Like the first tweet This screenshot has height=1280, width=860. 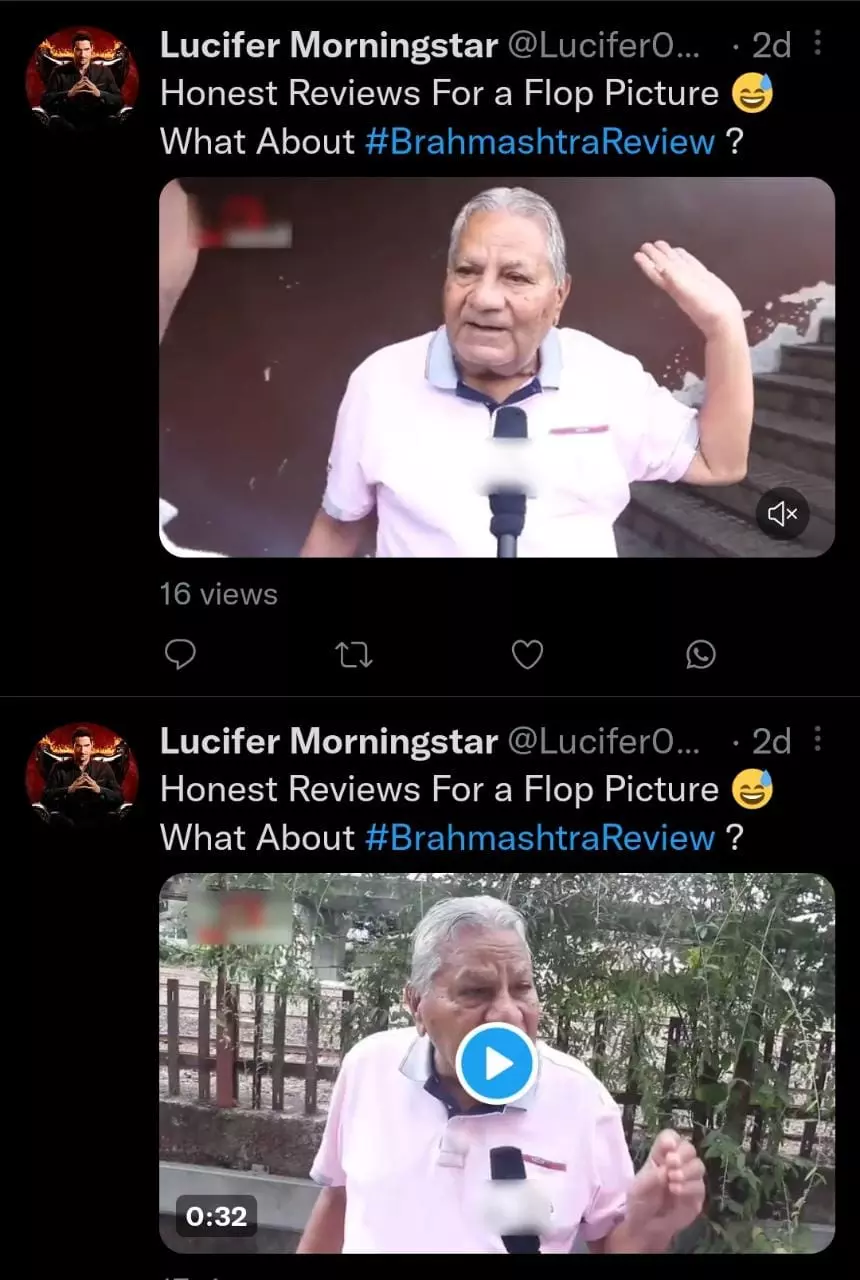(x=527, y=655)
